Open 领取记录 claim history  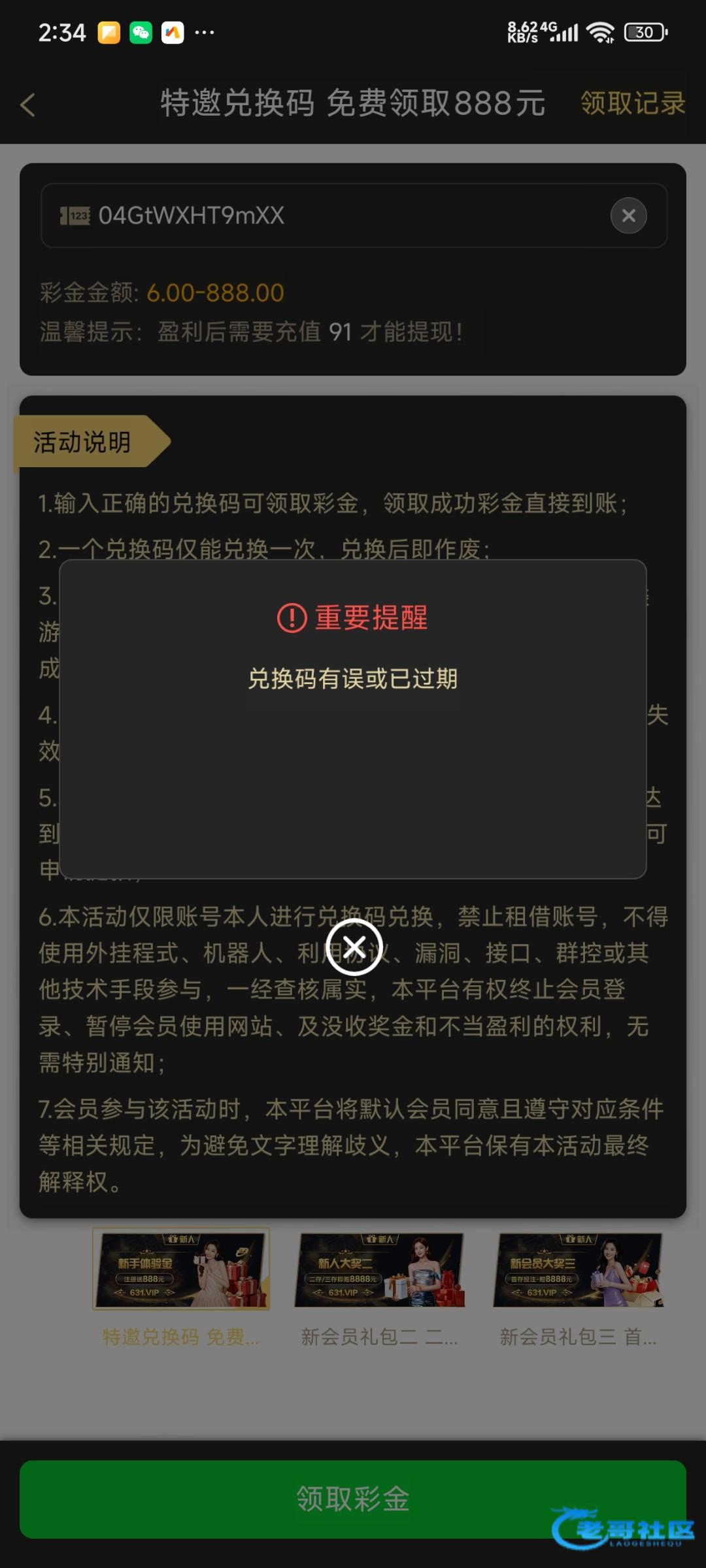tap(632, 103)
